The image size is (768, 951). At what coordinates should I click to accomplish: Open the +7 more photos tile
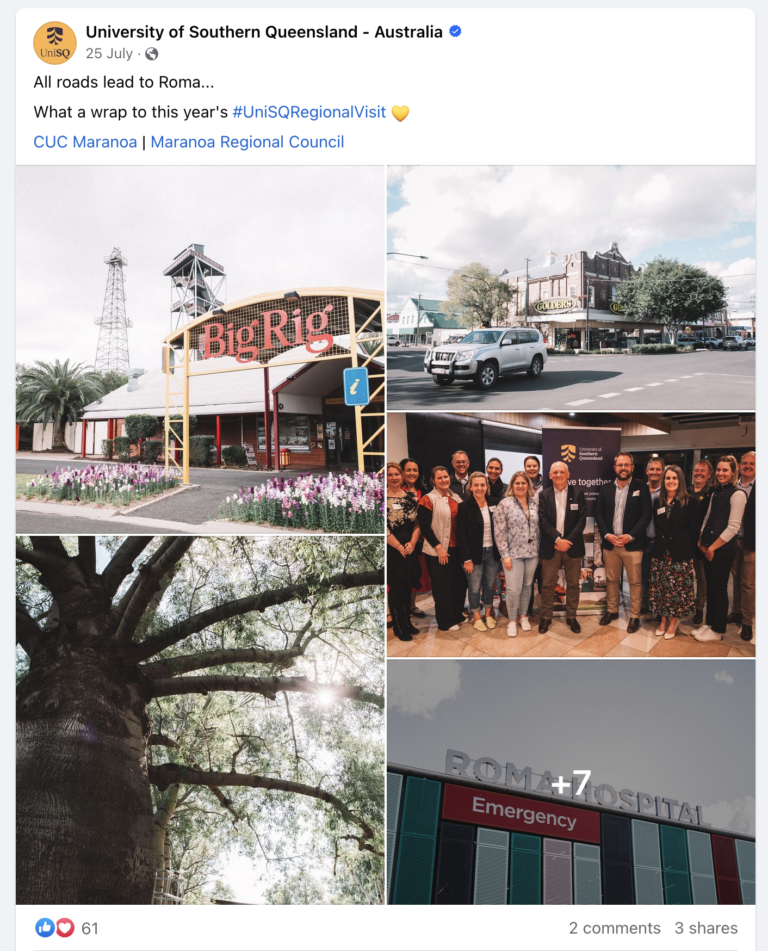pyautogui.click(x=571, y=782)
